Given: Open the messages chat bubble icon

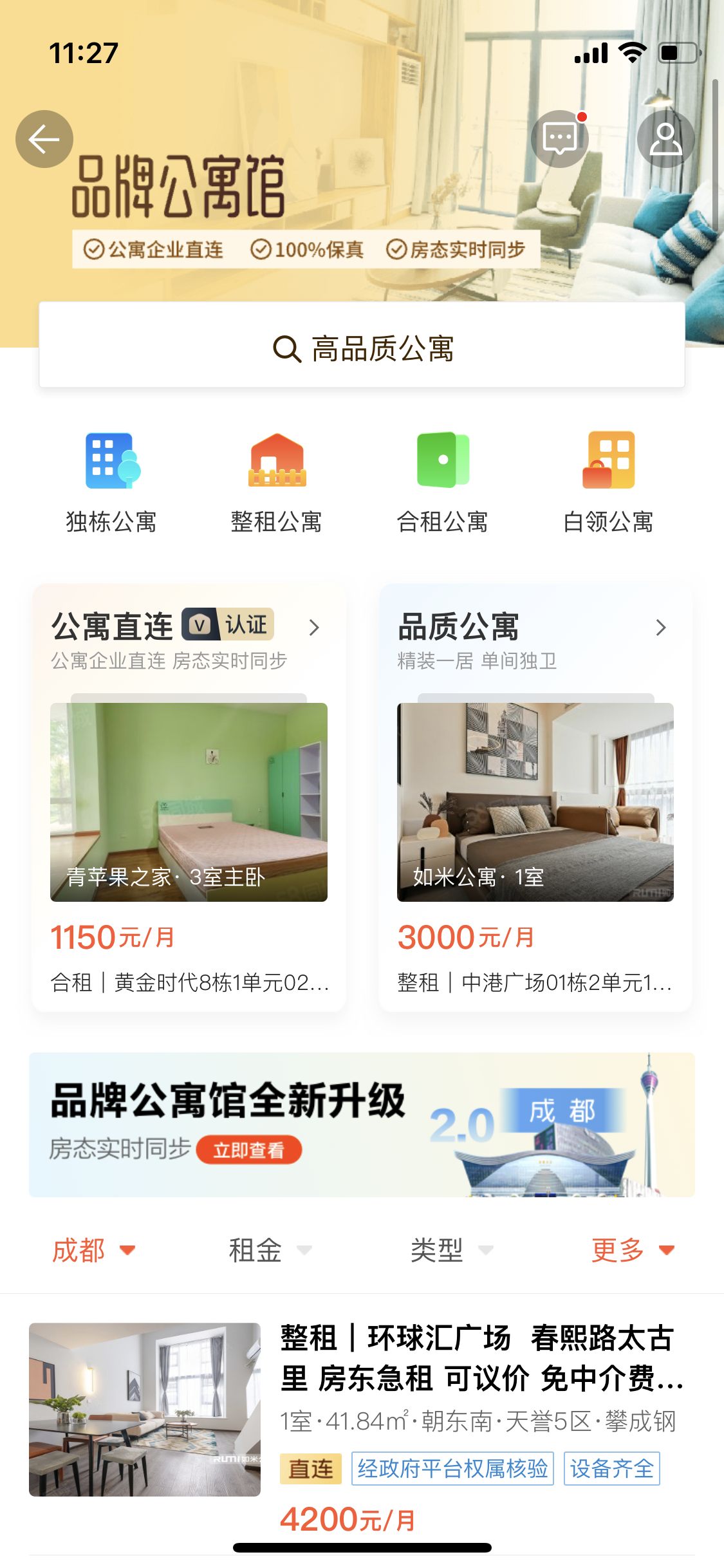Looking at the screenshot, I should (559, 139).
